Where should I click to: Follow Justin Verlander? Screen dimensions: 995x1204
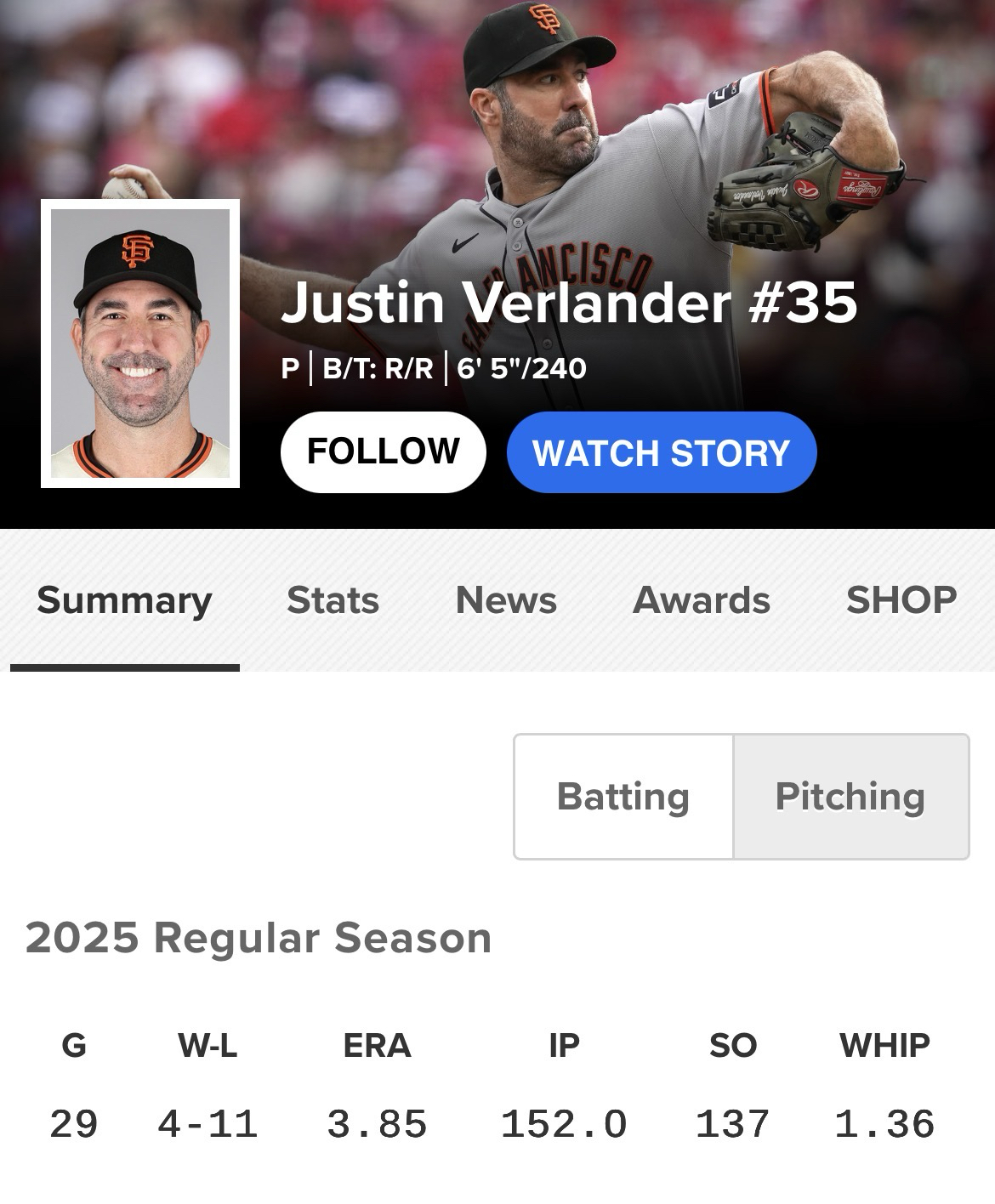click(x=383, y=451)
